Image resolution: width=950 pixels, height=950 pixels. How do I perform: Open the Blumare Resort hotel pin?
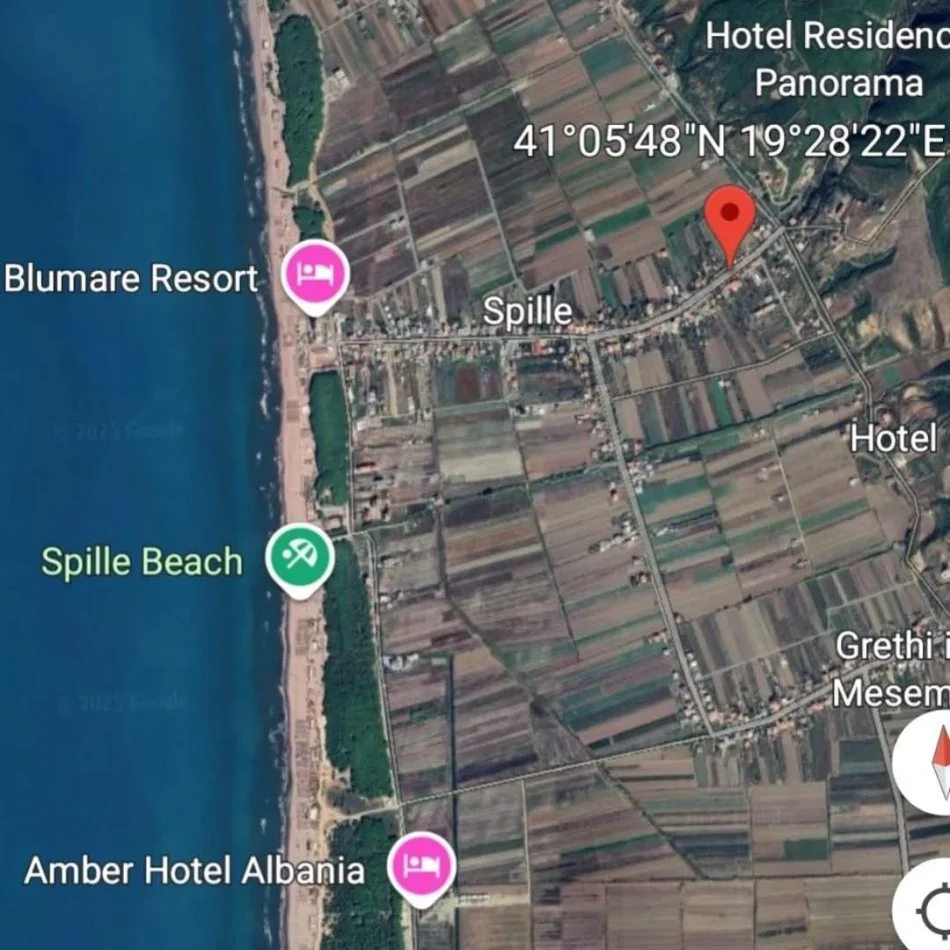coord(314,273)
